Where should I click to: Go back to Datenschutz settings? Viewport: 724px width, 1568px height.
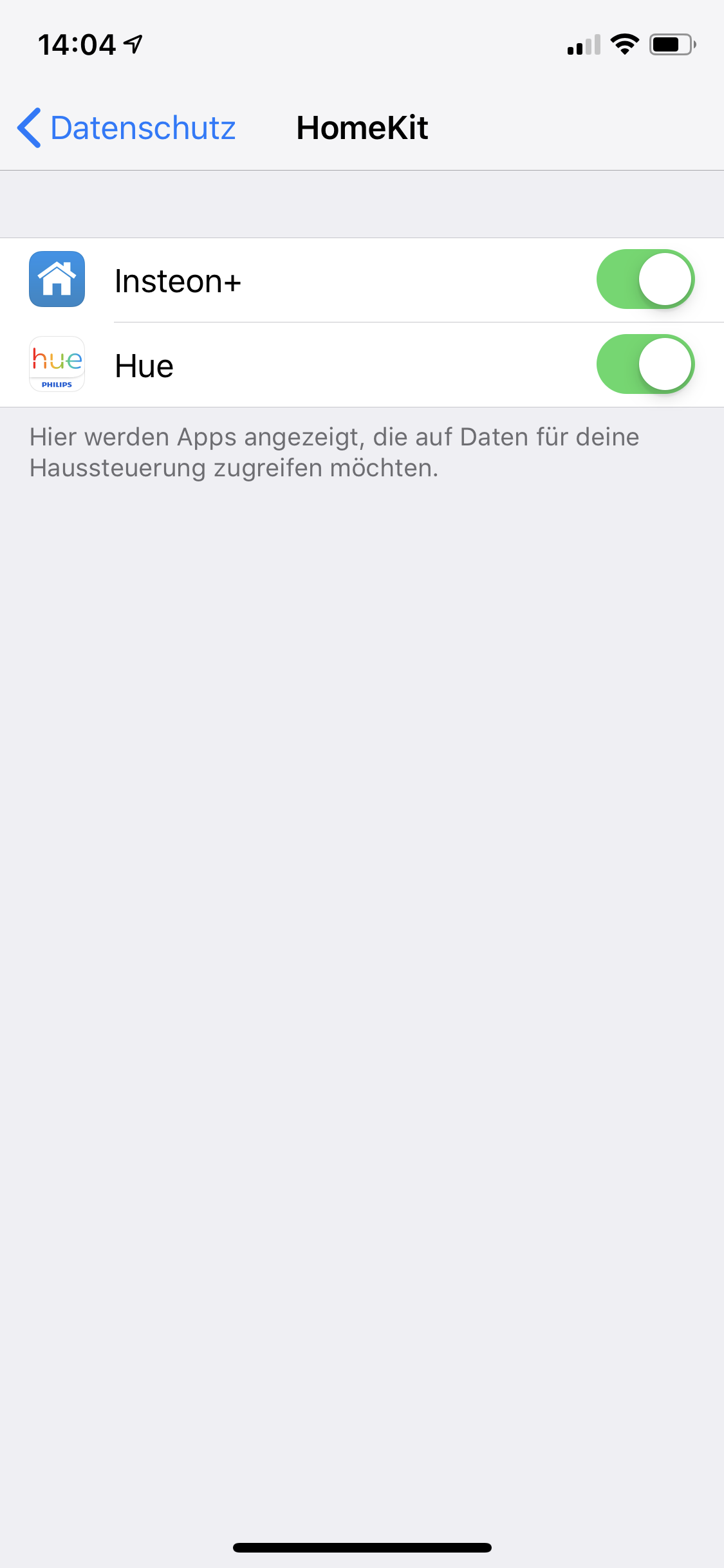coord(127,127)
